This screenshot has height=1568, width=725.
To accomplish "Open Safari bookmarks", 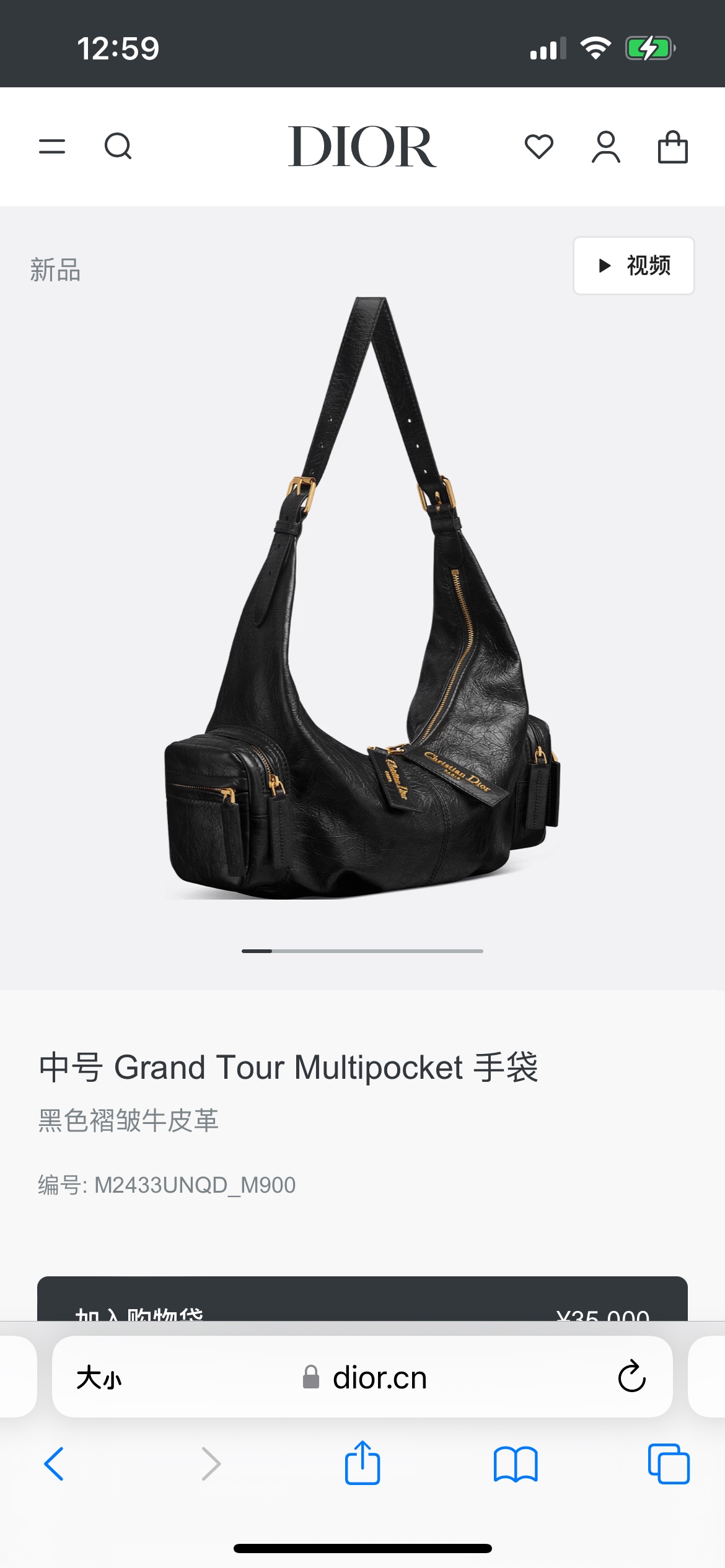I will point(516,1464).
